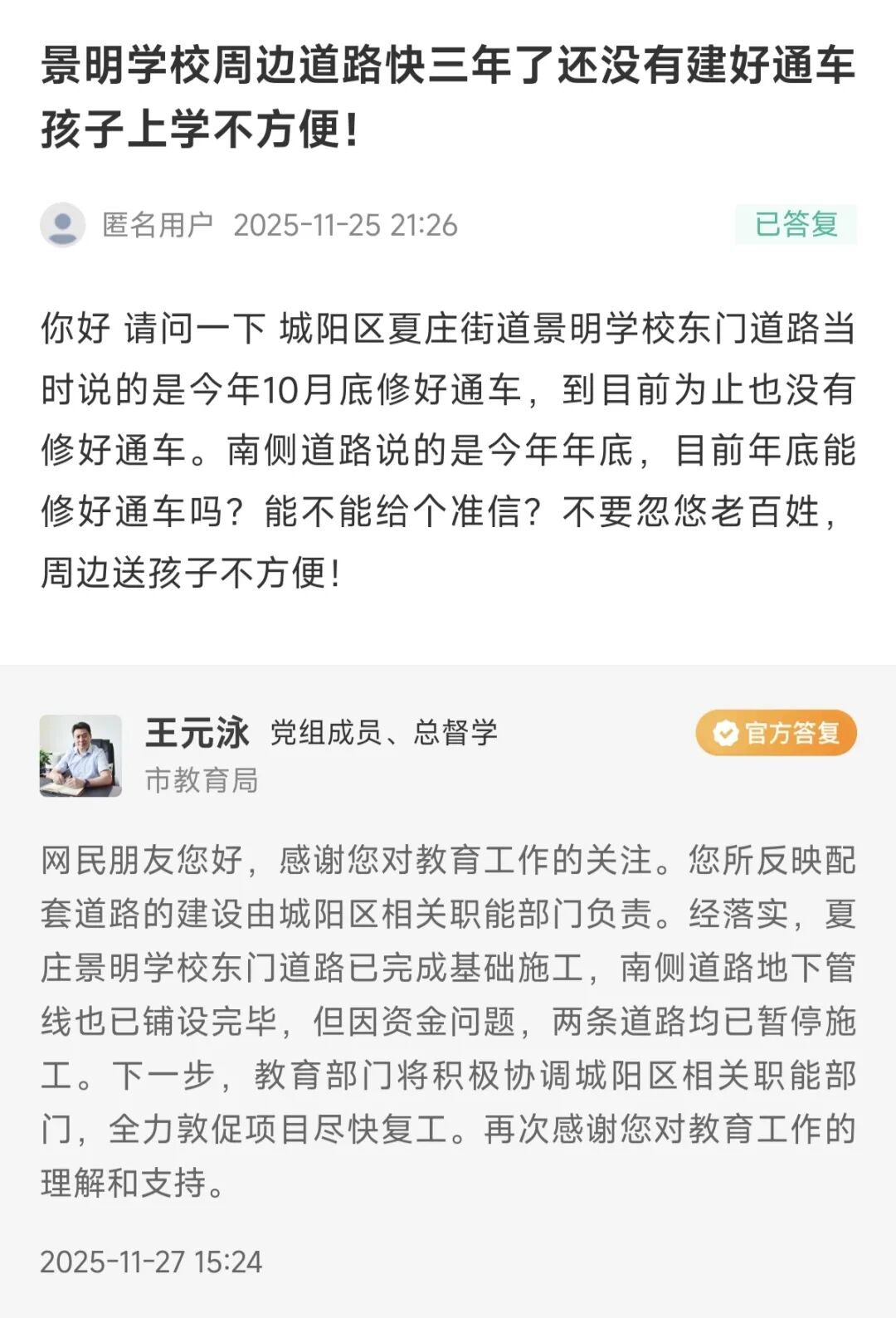Select the question body paragraph

coord(448,448)
